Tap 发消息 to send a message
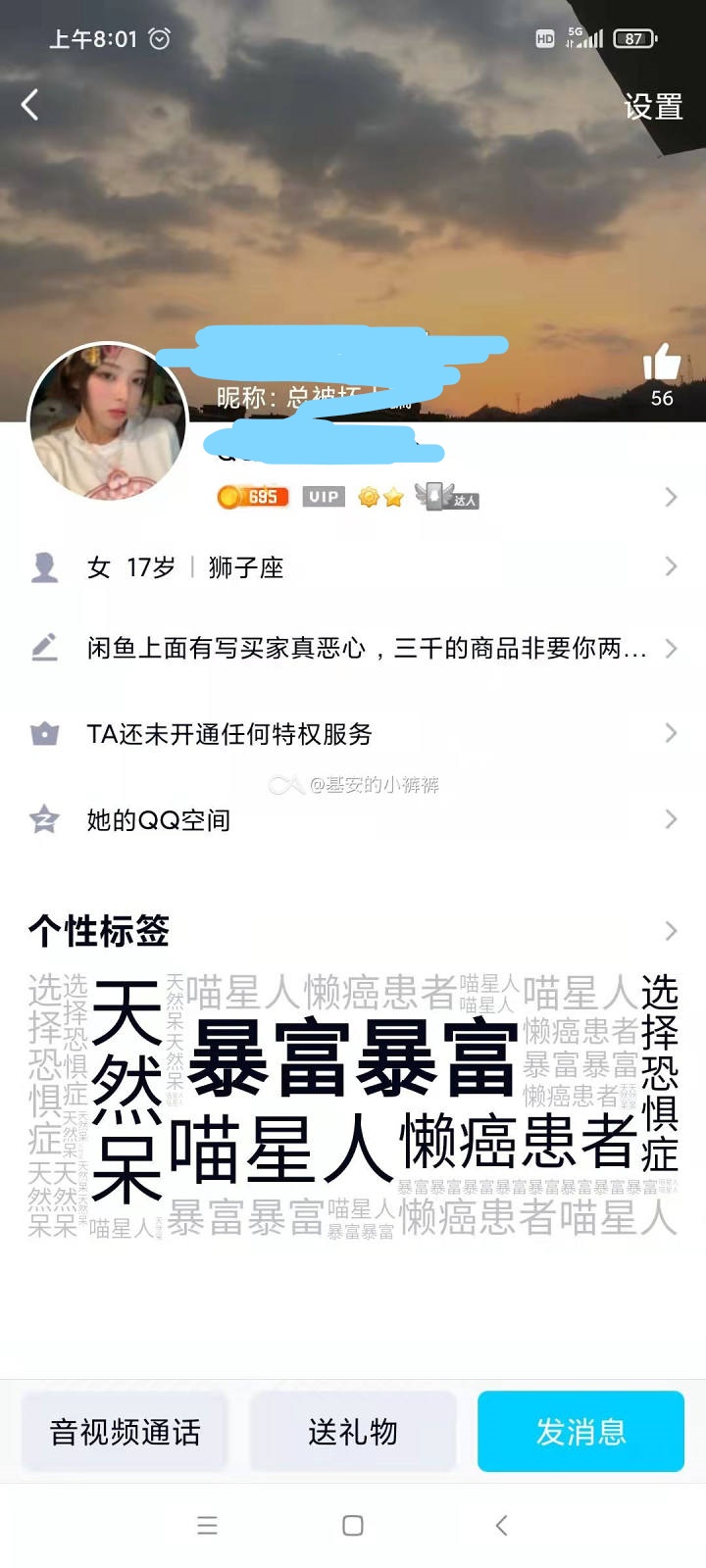 tap(580, 1432)
